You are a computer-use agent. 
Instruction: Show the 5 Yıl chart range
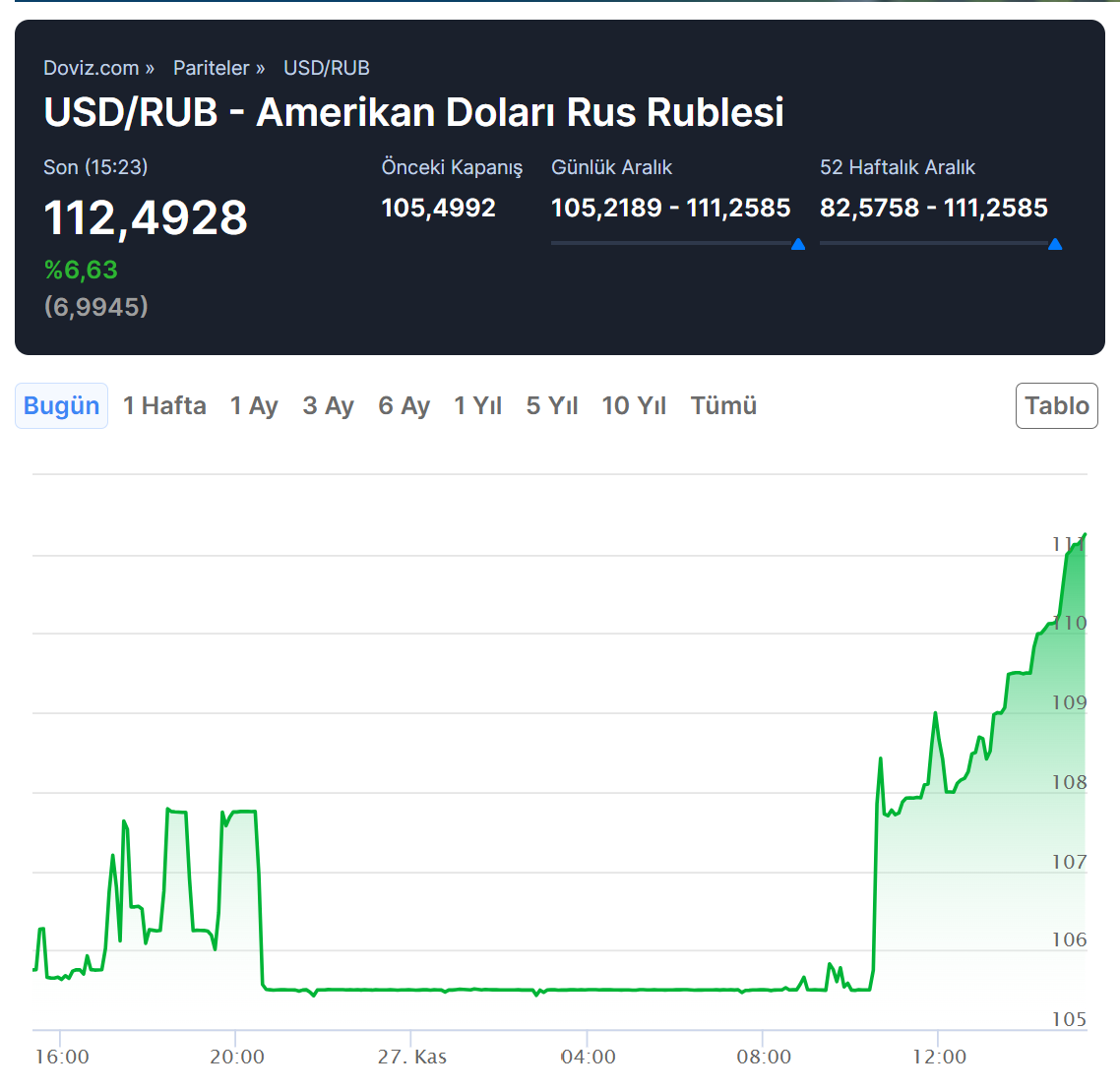tap(551, 406)
